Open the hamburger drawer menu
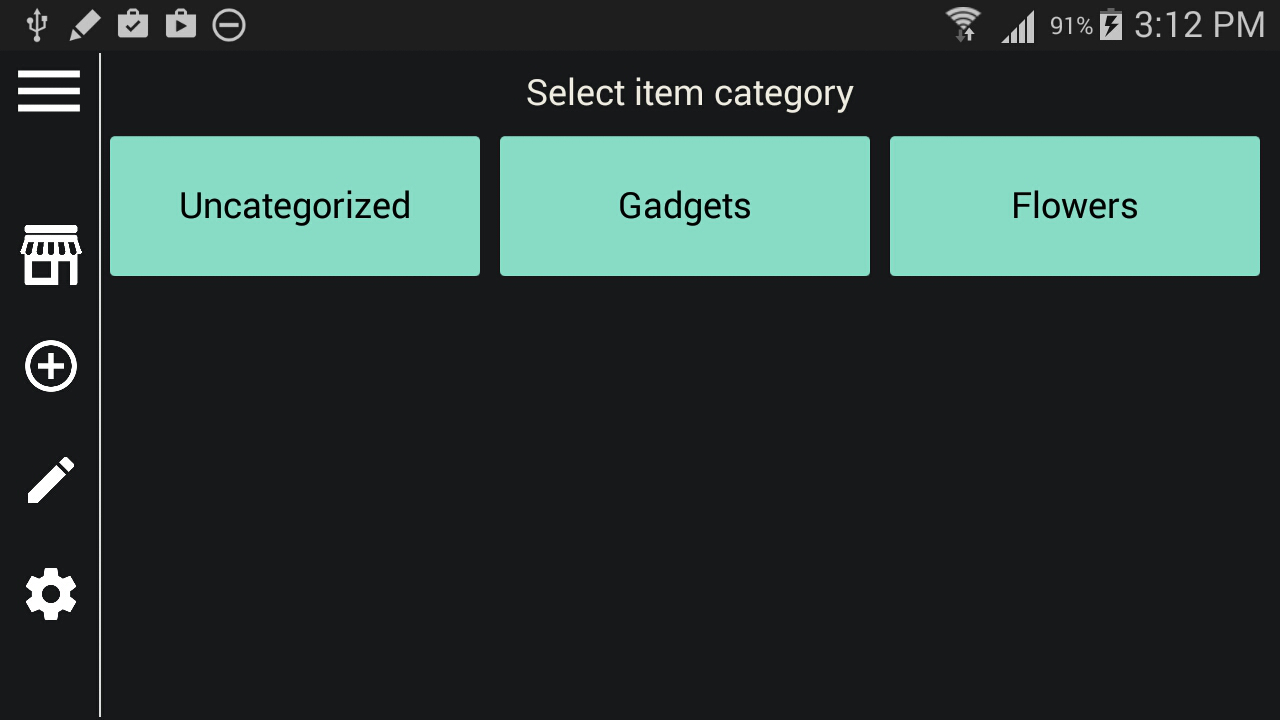Screen dimensions: 1280x720 click(49, 91)
